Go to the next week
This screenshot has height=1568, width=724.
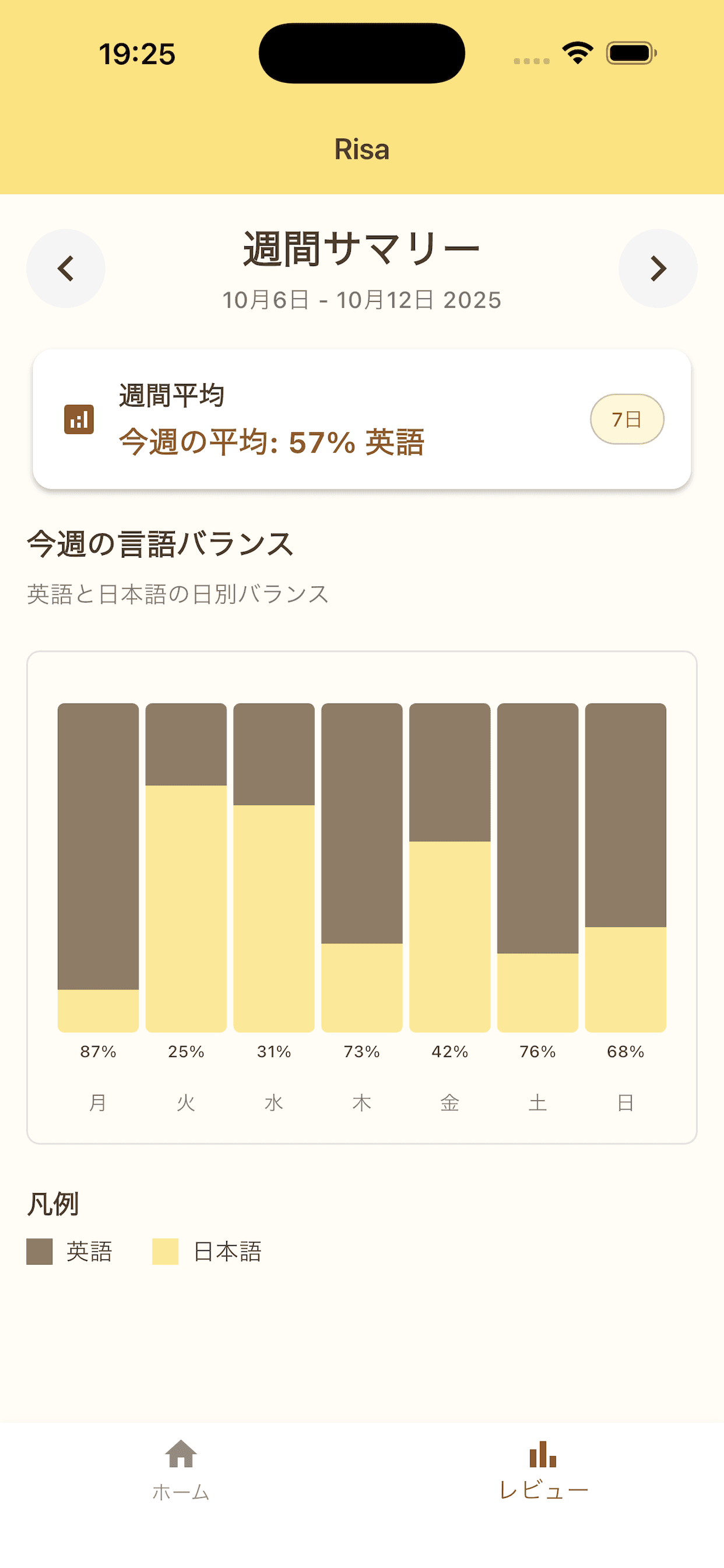pos(658,268)
